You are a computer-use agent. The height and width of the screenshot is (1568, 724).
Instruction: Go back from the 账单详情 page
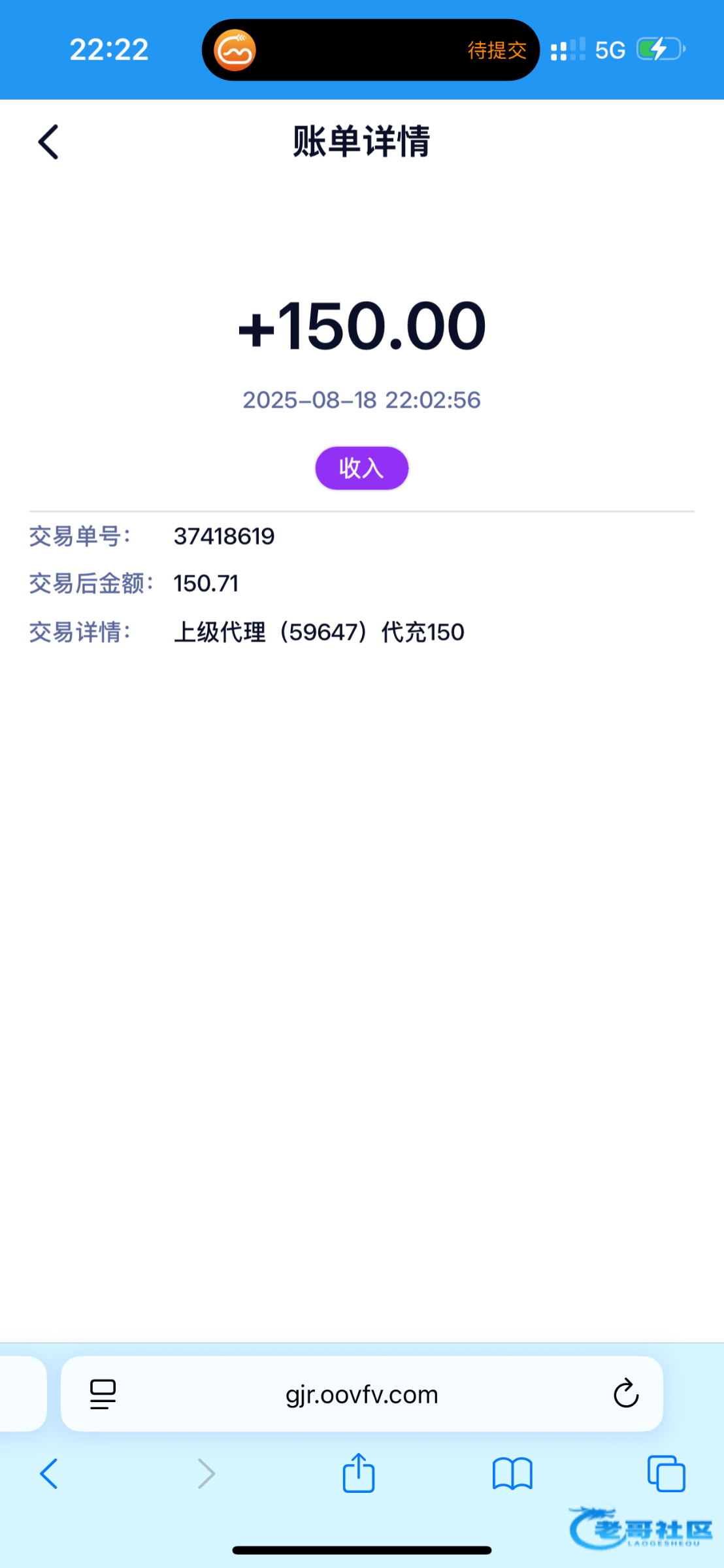tap(48, 142)
